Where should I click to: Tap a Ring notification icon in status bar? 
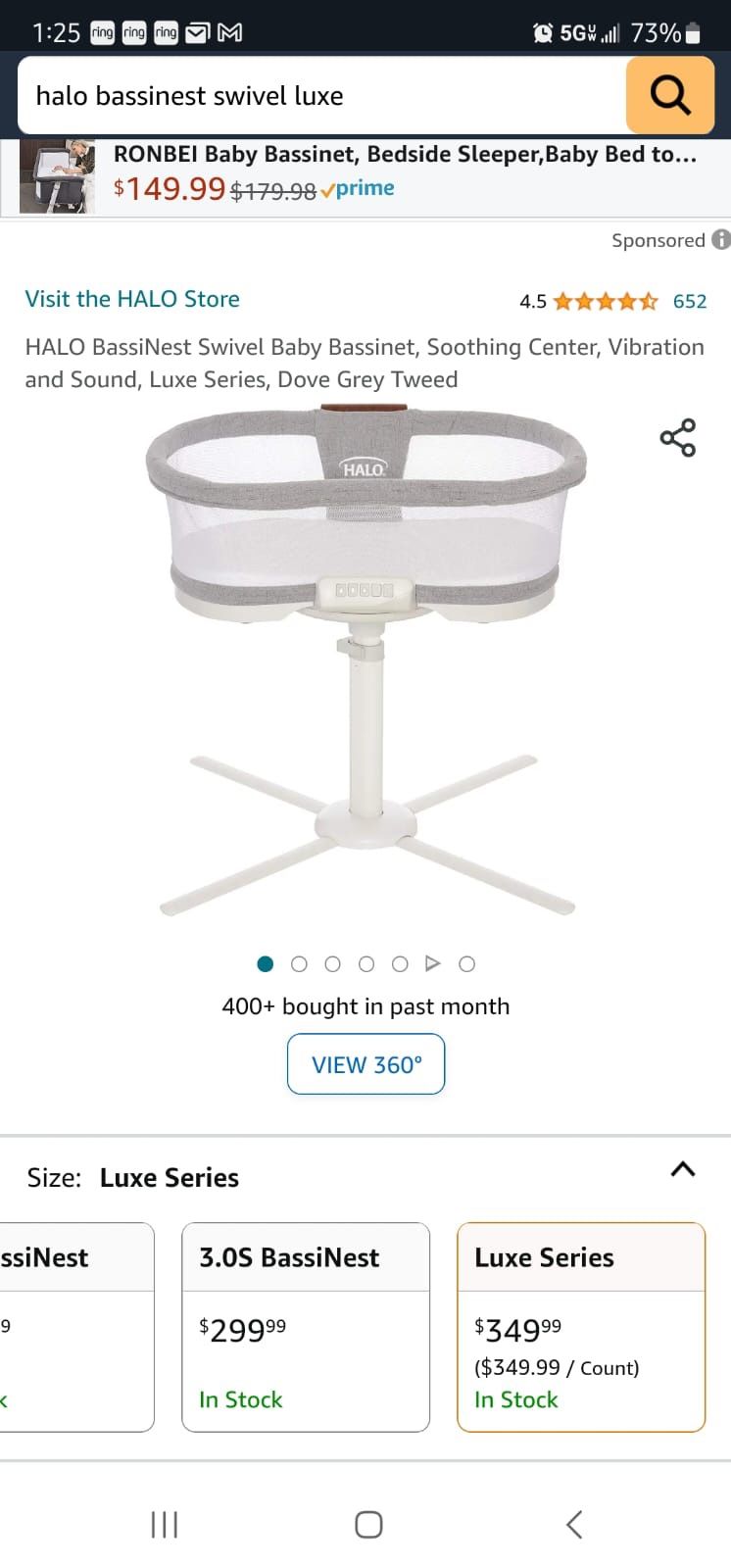(102, 31)
